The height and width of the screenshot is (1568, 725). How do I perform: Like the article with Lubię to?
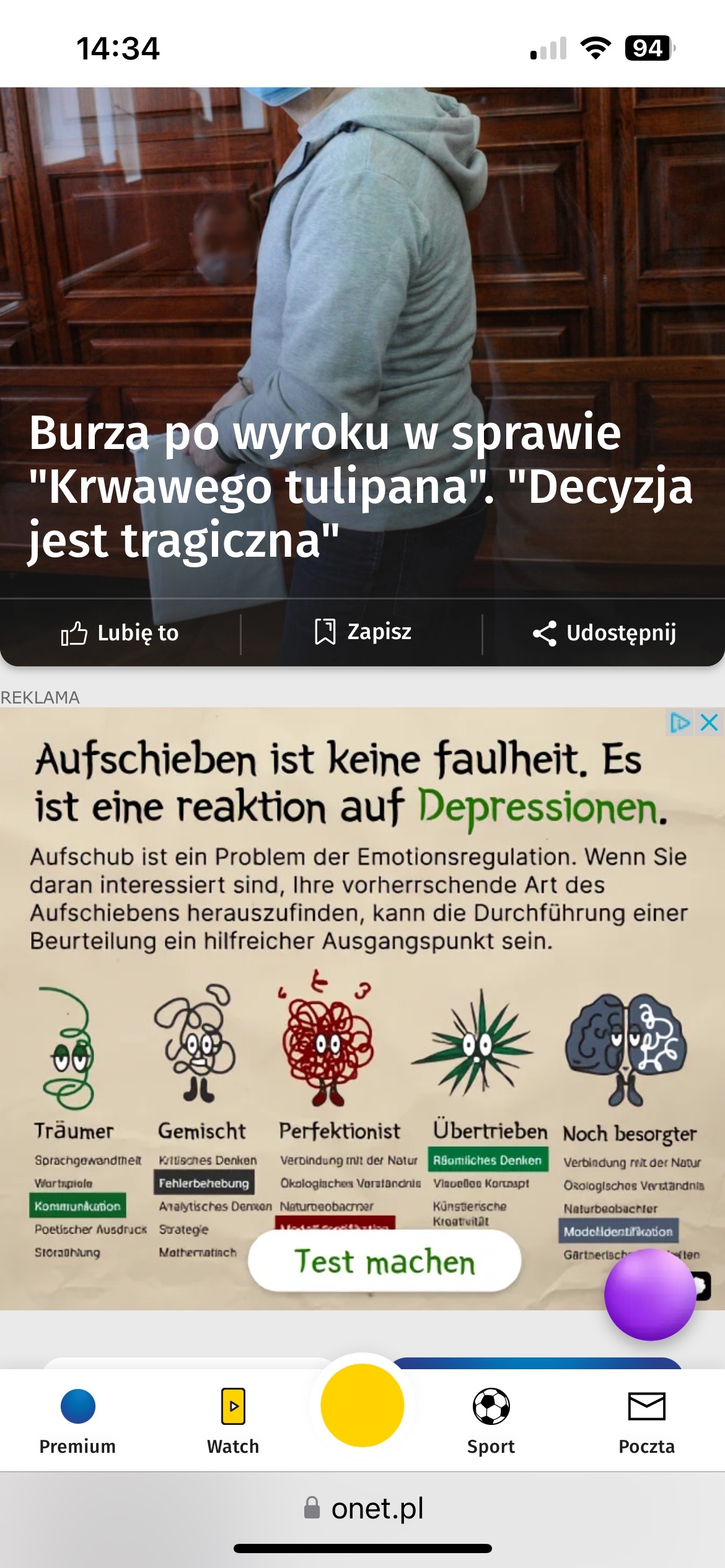point(120,633)
